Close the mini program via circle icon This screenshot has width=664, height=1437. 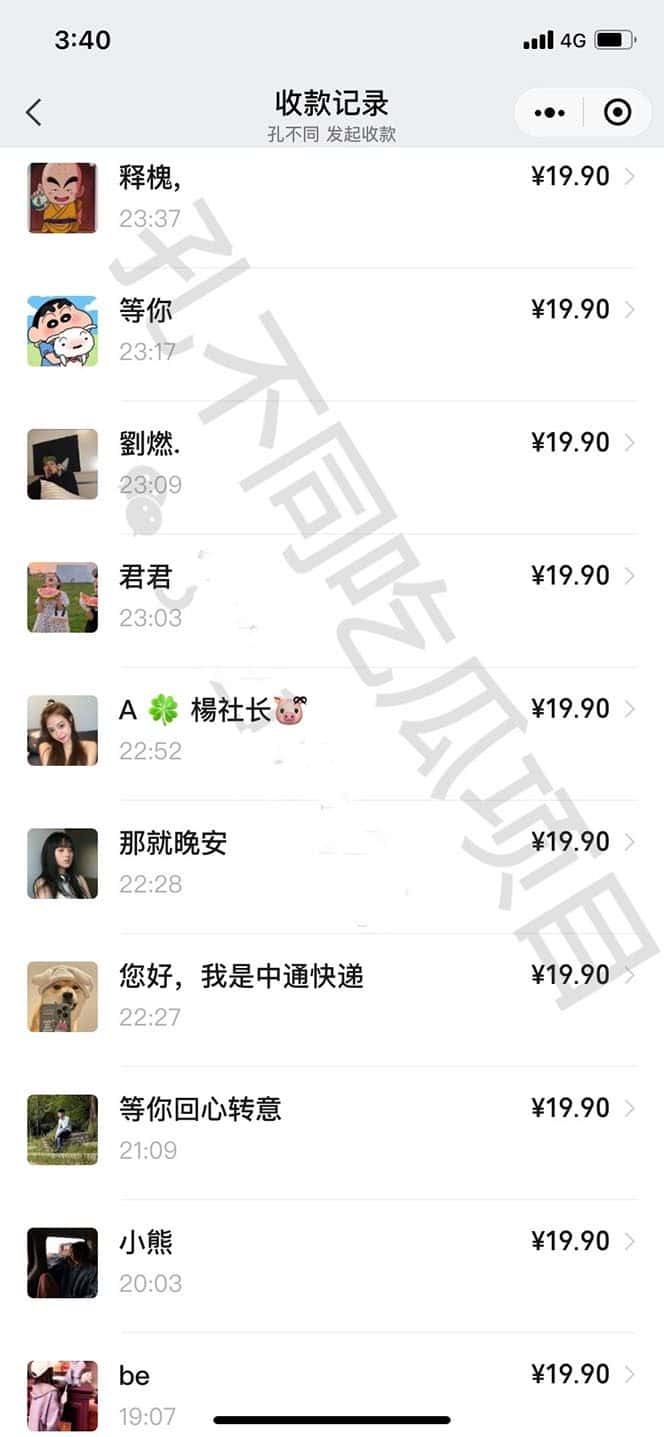coord(618,113)
